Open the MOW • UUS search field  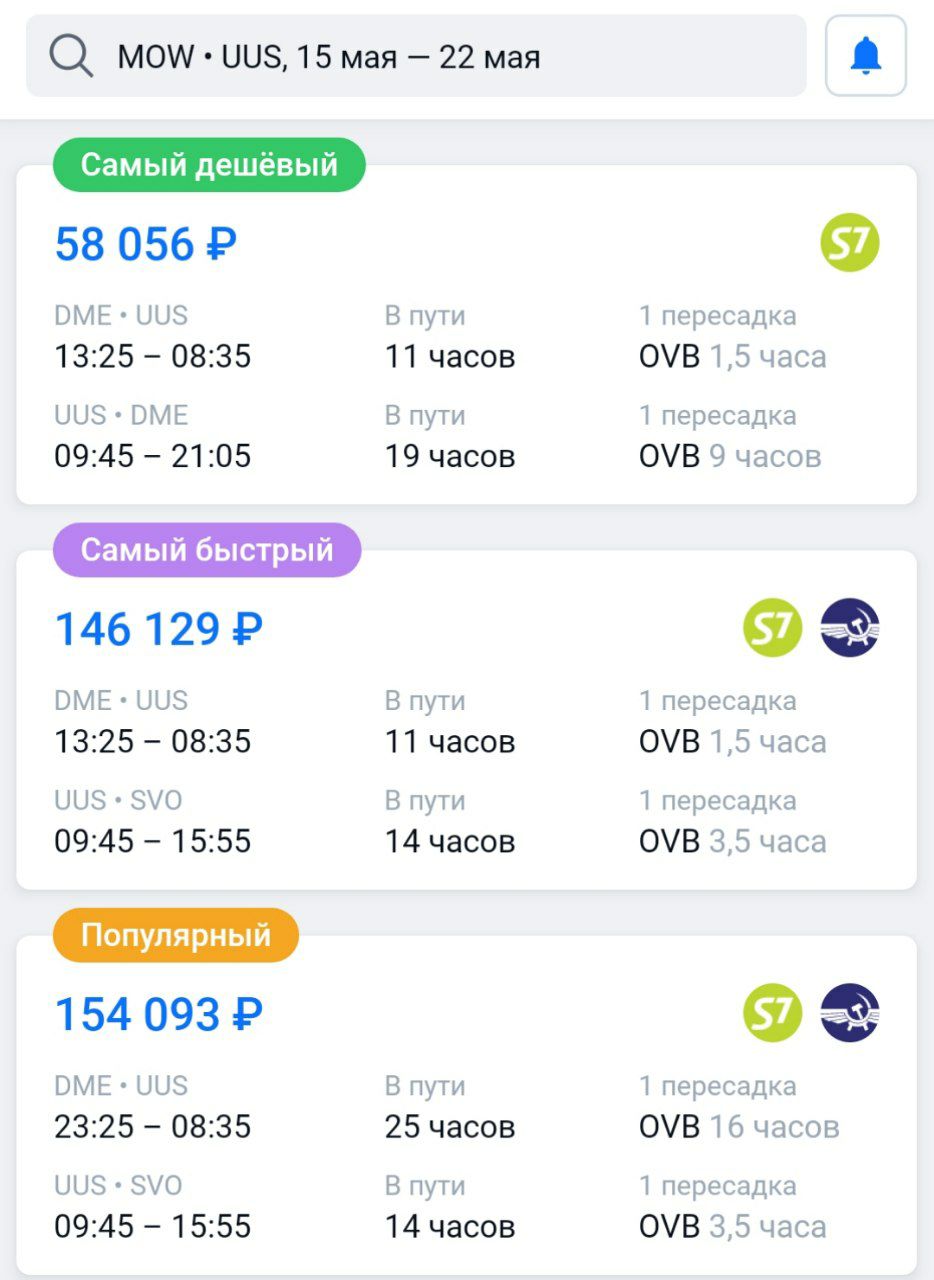(415, 57)
